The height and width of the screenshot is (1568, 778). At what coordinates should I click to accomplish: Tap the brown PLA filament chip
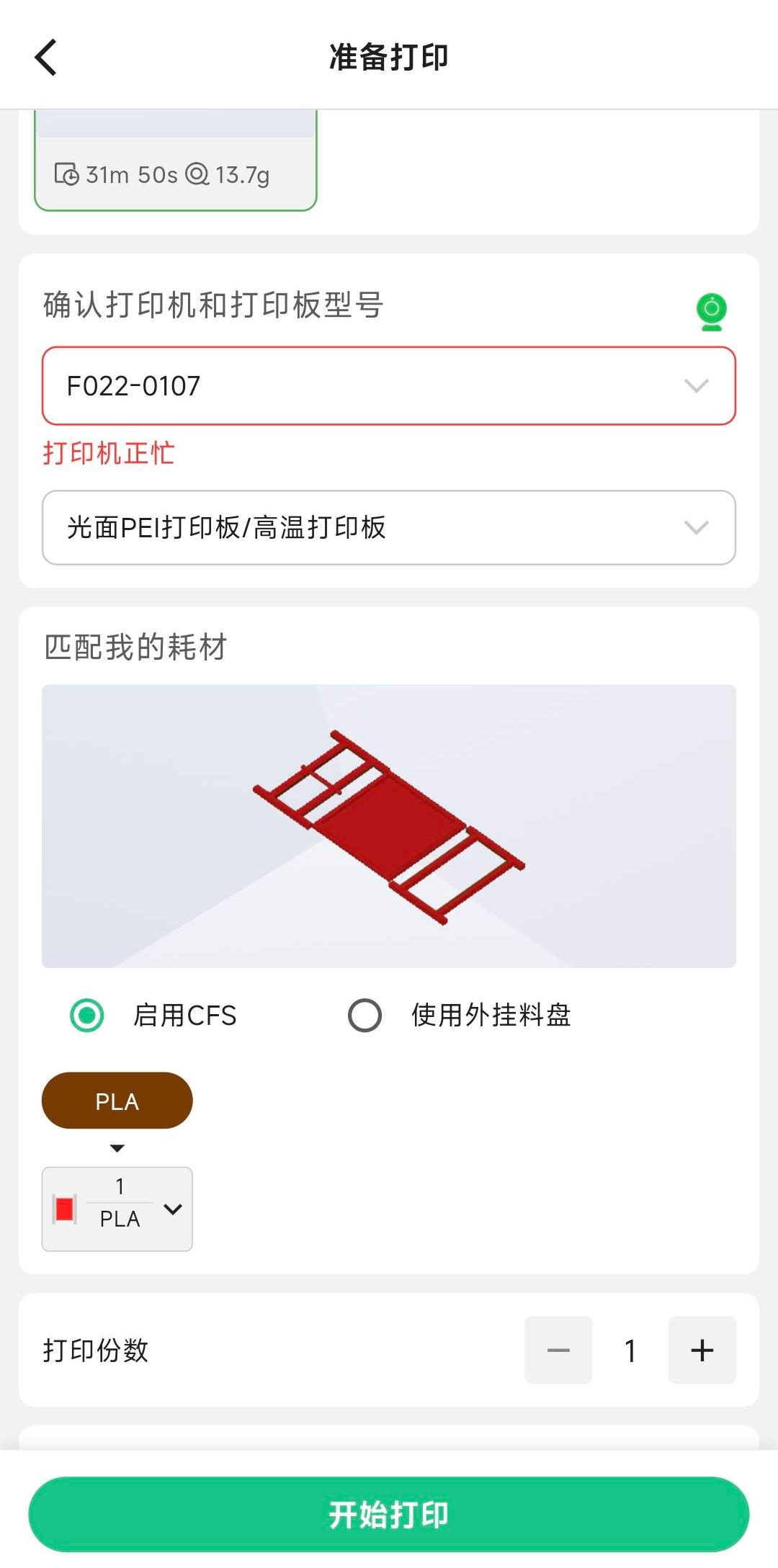[x=117, y=1101]
